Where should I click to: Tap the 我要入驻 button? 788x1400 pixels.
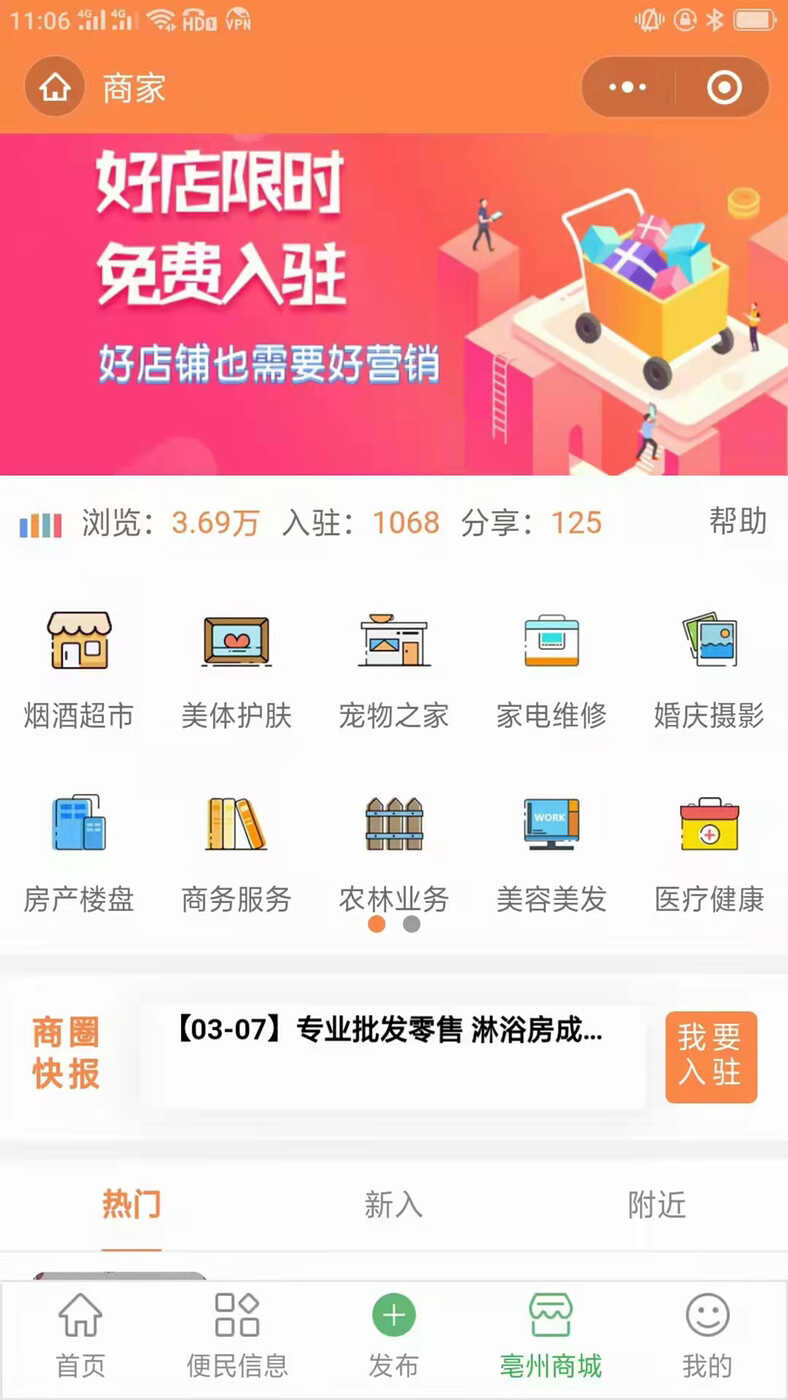pos(711,1057)
